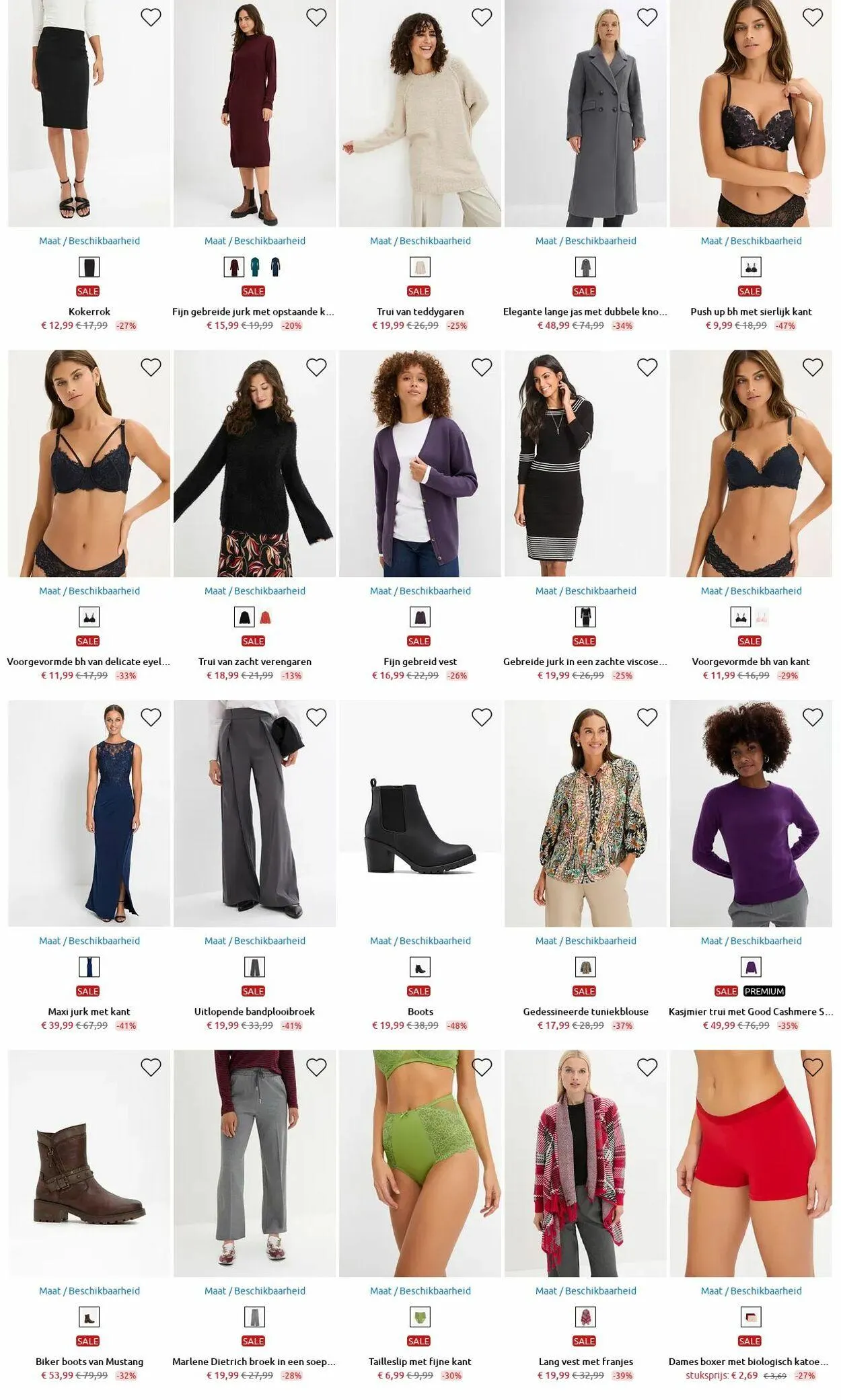Heart the Gebreide jurk in een zachte viscose
Viewport: 841px width, 1400px height.
647,367
